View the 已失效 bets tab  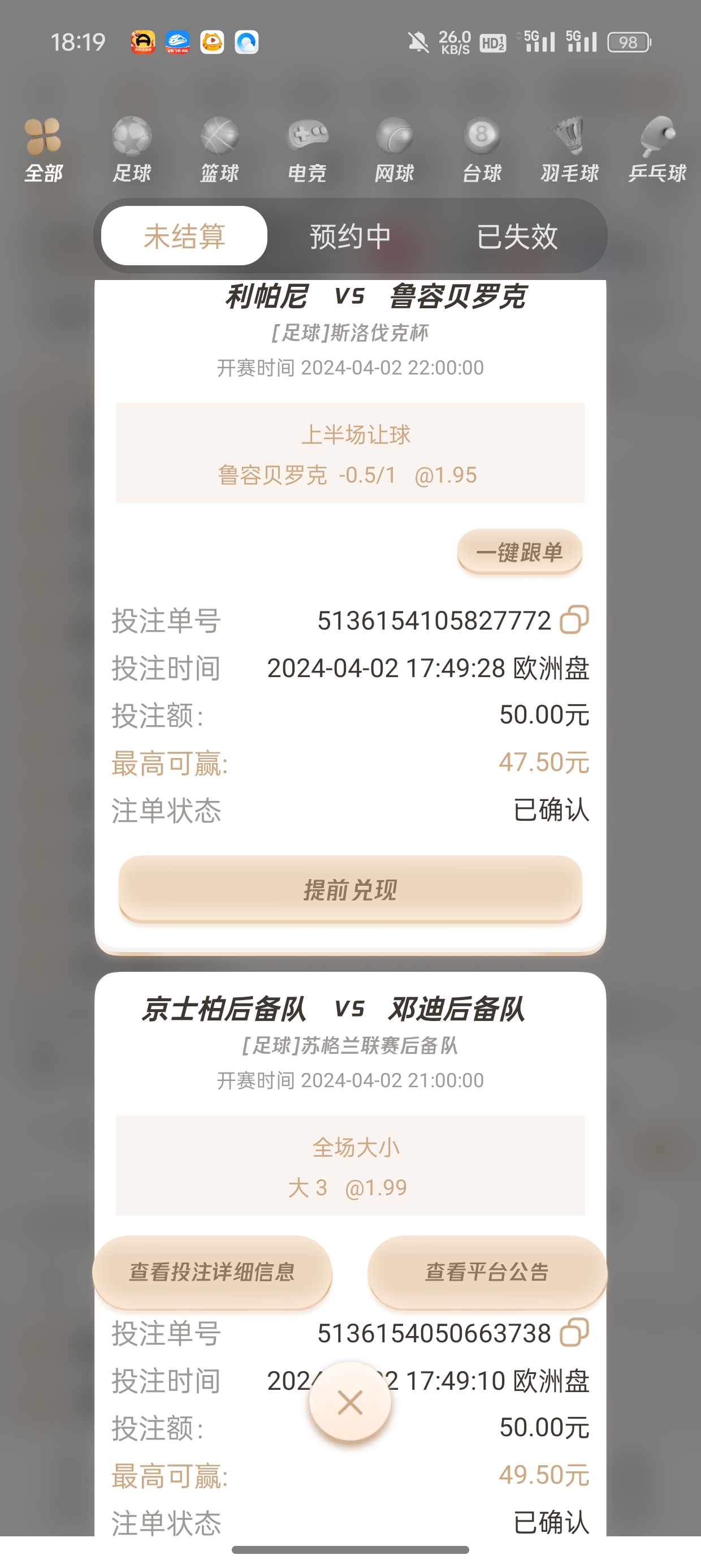coord(517,236)
